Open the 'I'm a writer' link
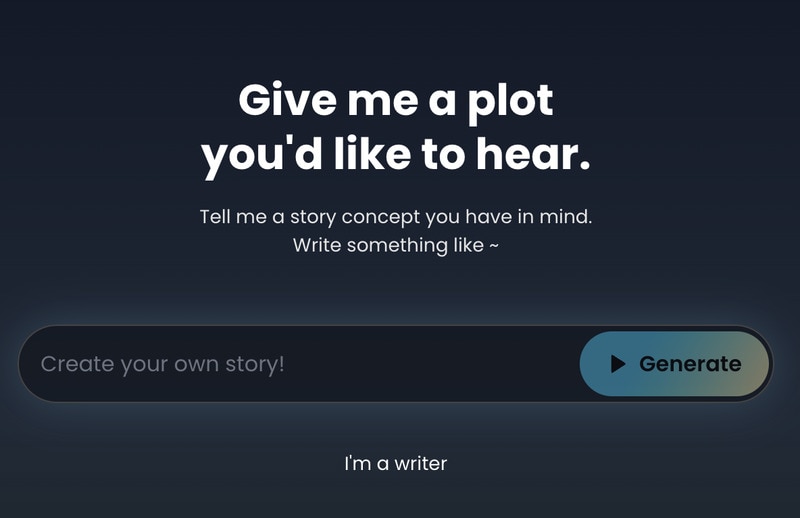The width and height of the screenshot is (800, 518). point(396,464)
